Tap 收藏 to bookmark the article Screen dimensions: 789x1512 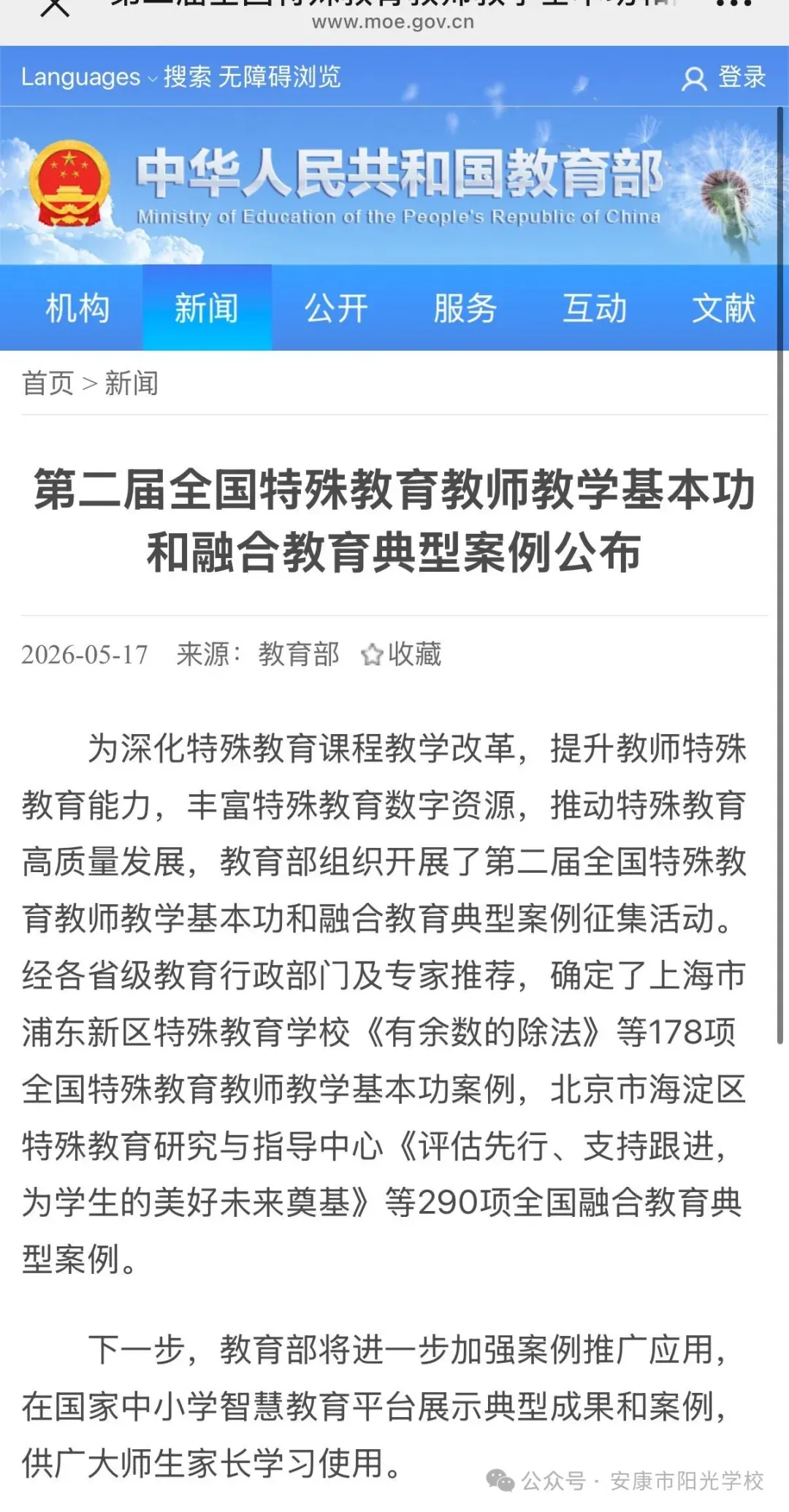click(x=401, y=654)
